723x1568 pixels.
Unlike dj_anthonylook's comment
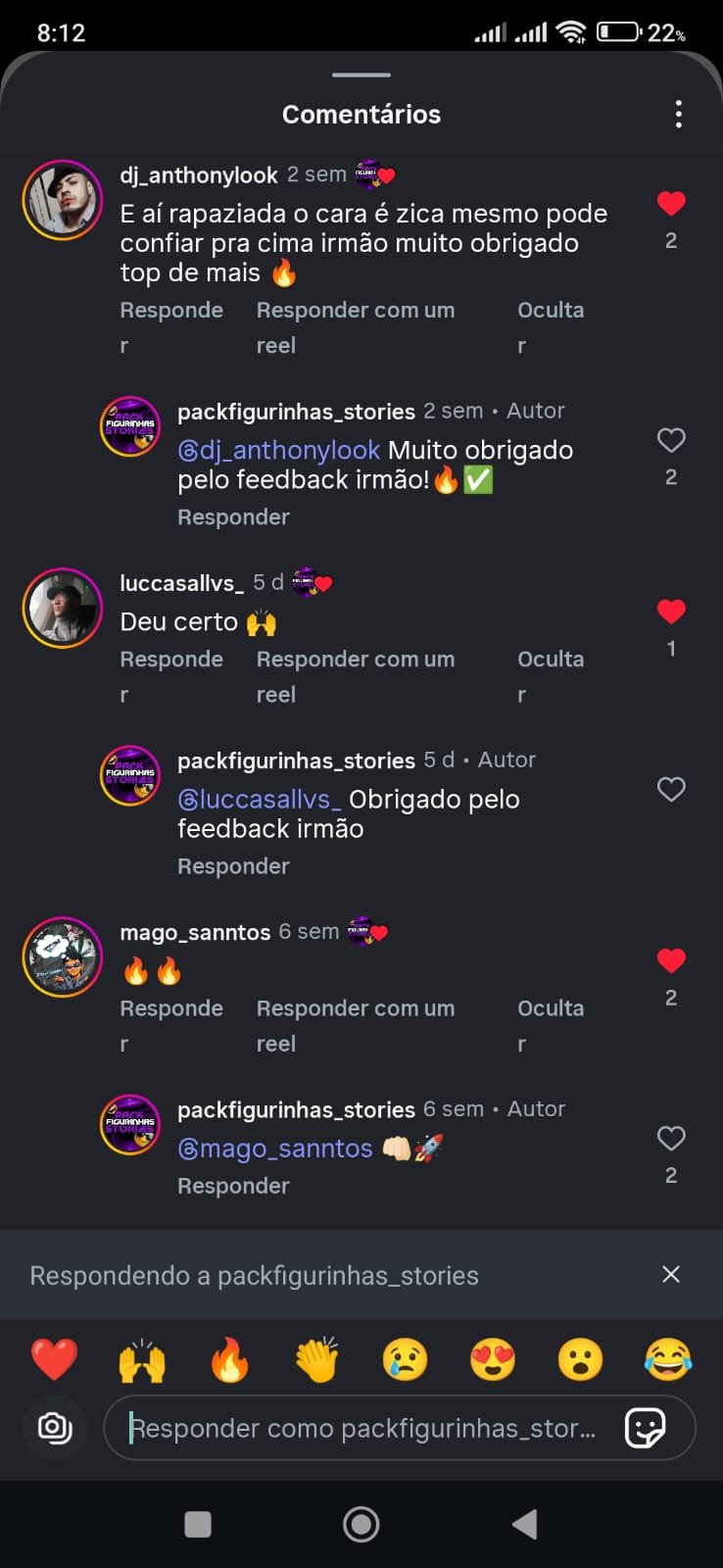point(670,203)
